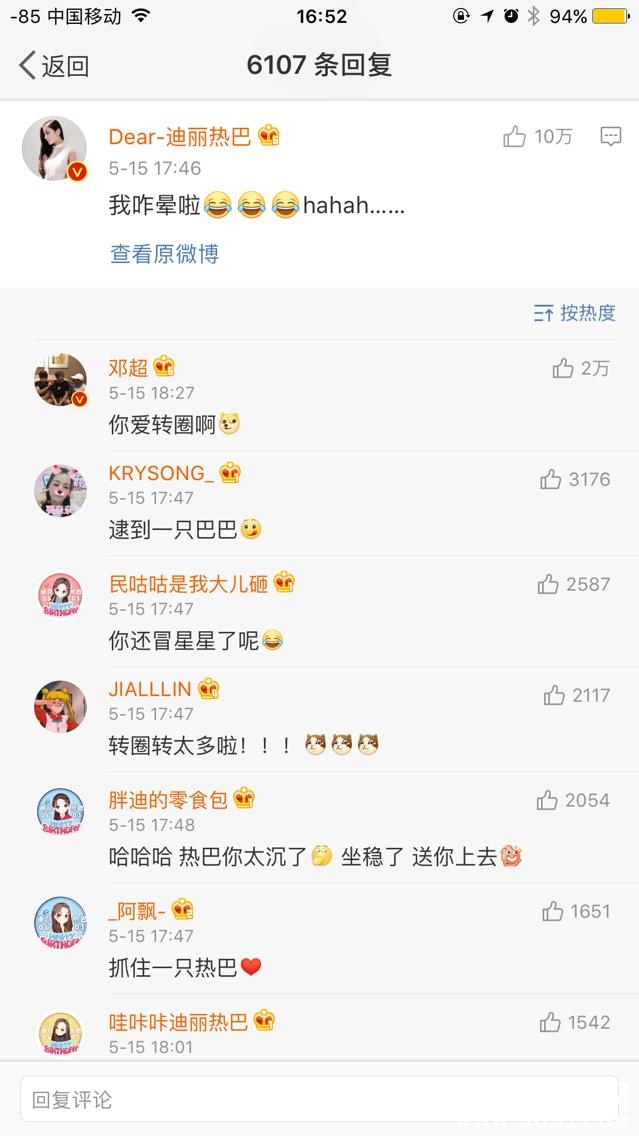Focus the 回复评论 input box
639x1136 pixels.
pyautogui.click(x=318, y=1100)
